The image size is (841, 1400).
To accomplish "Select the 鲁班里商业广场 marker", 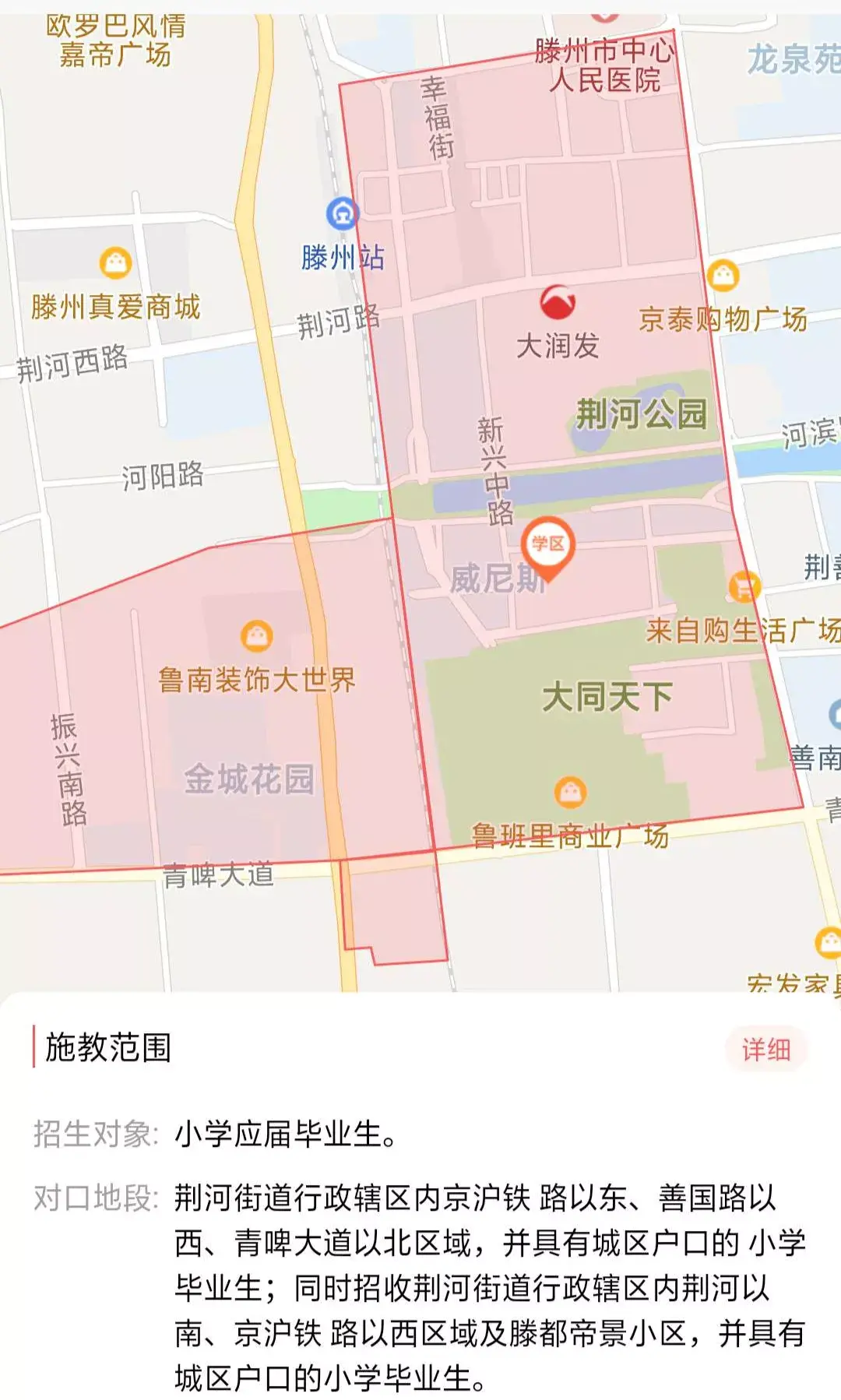I will click(570, 793).
